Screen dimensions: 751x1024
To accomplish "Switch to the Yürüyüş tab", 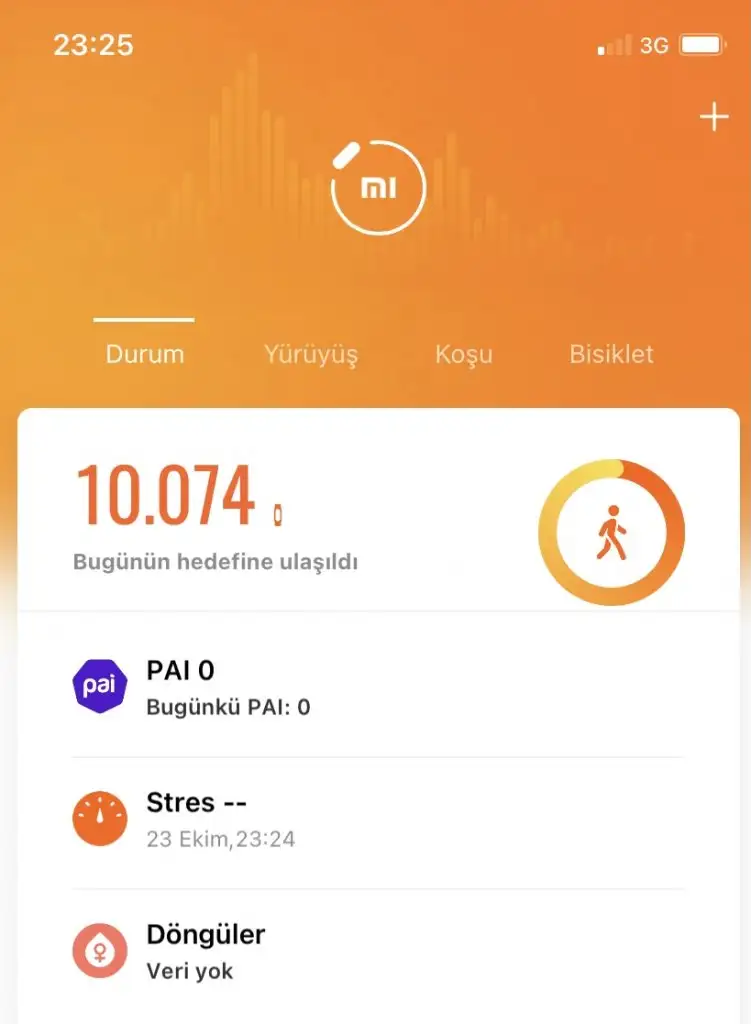I will click(x=311, y=354).
